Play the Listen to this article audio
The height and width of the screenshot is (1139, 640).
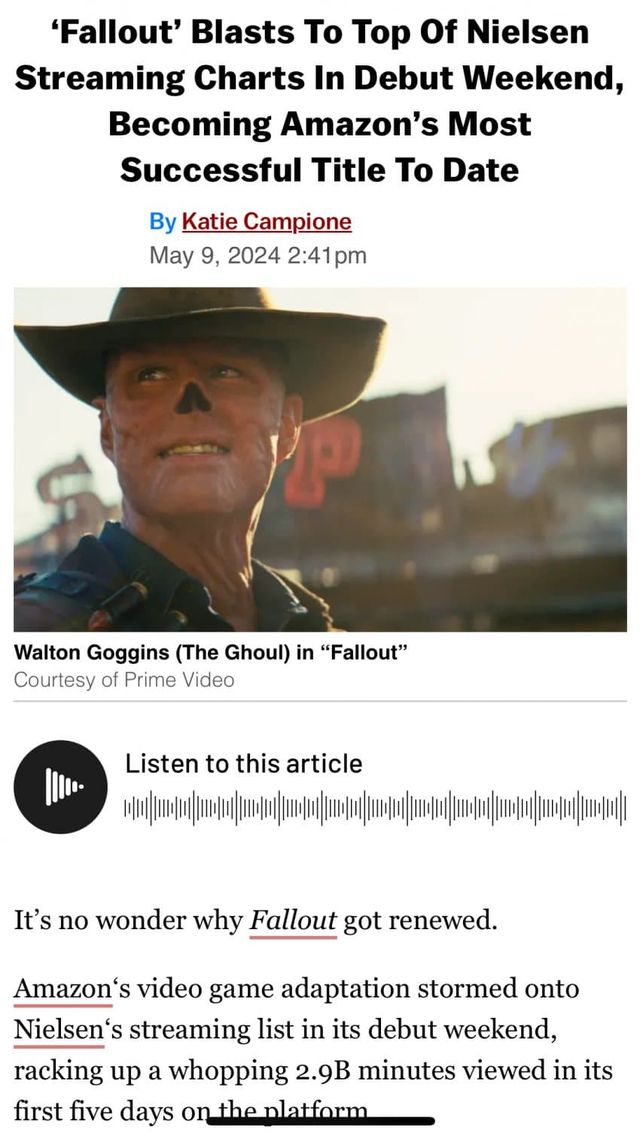(x=61, y=787)
